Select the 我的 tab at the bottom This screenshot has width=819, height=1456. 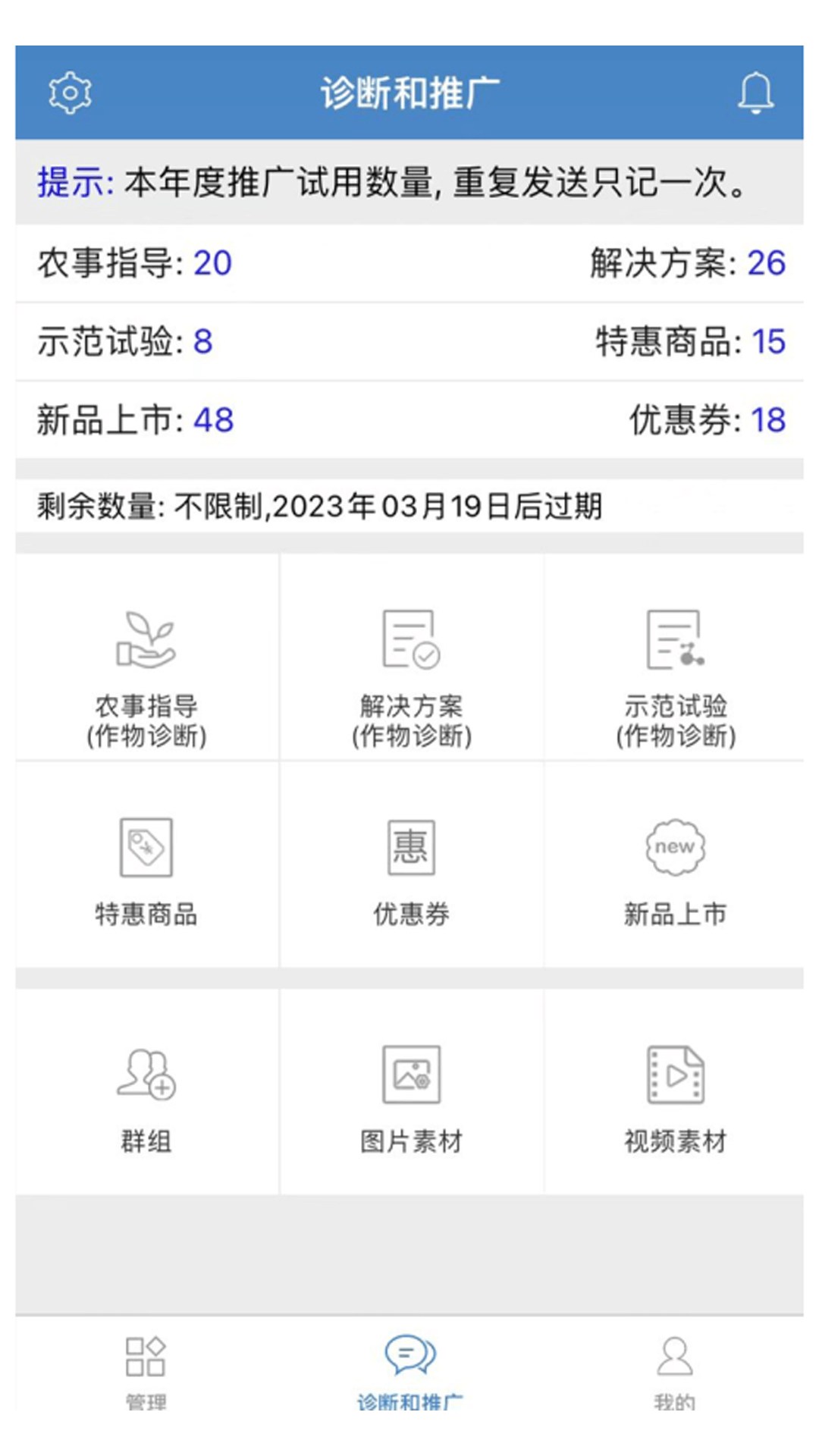tap(673, 1365)
